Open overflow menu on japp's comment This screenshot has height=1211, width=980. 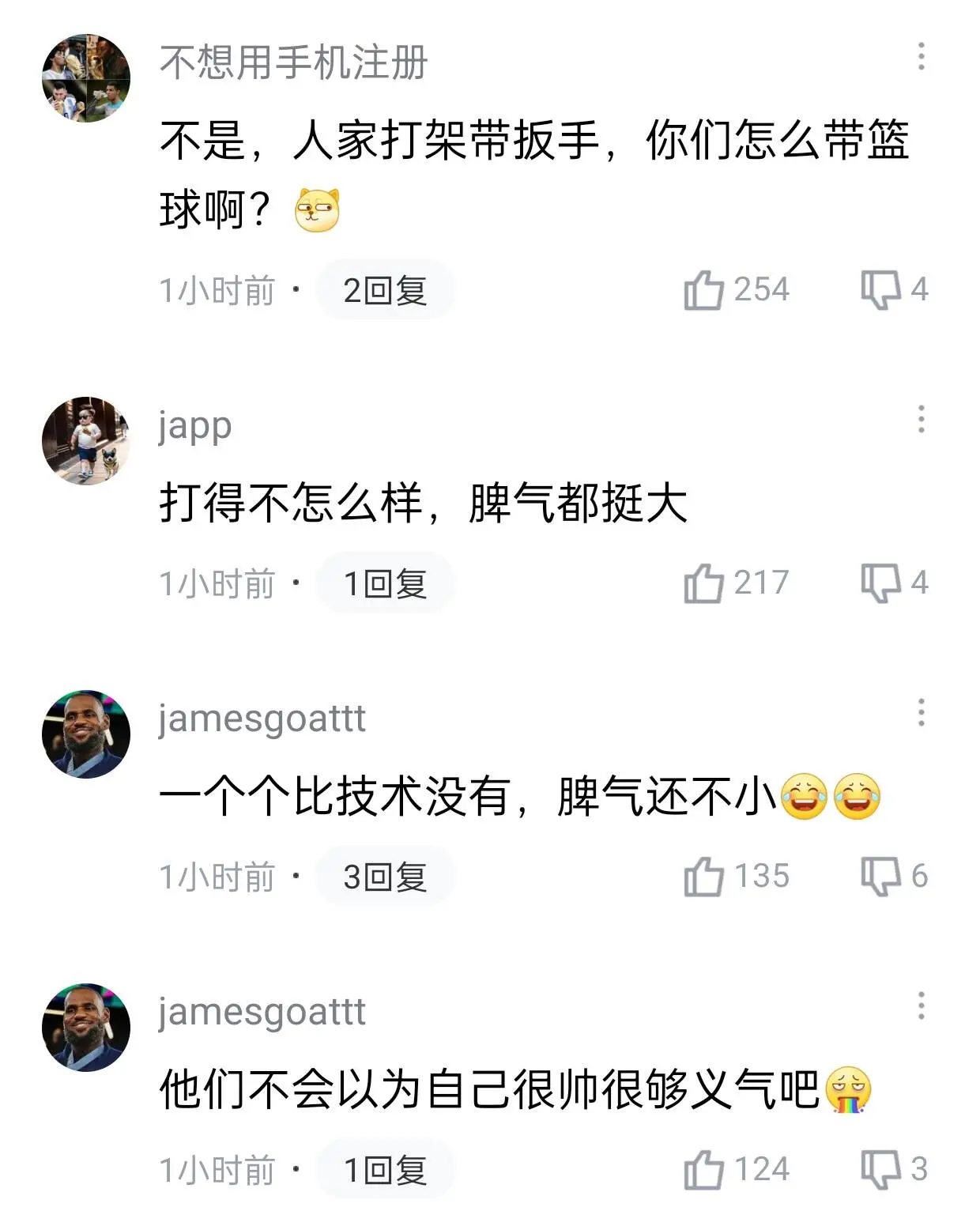[921, 419]
